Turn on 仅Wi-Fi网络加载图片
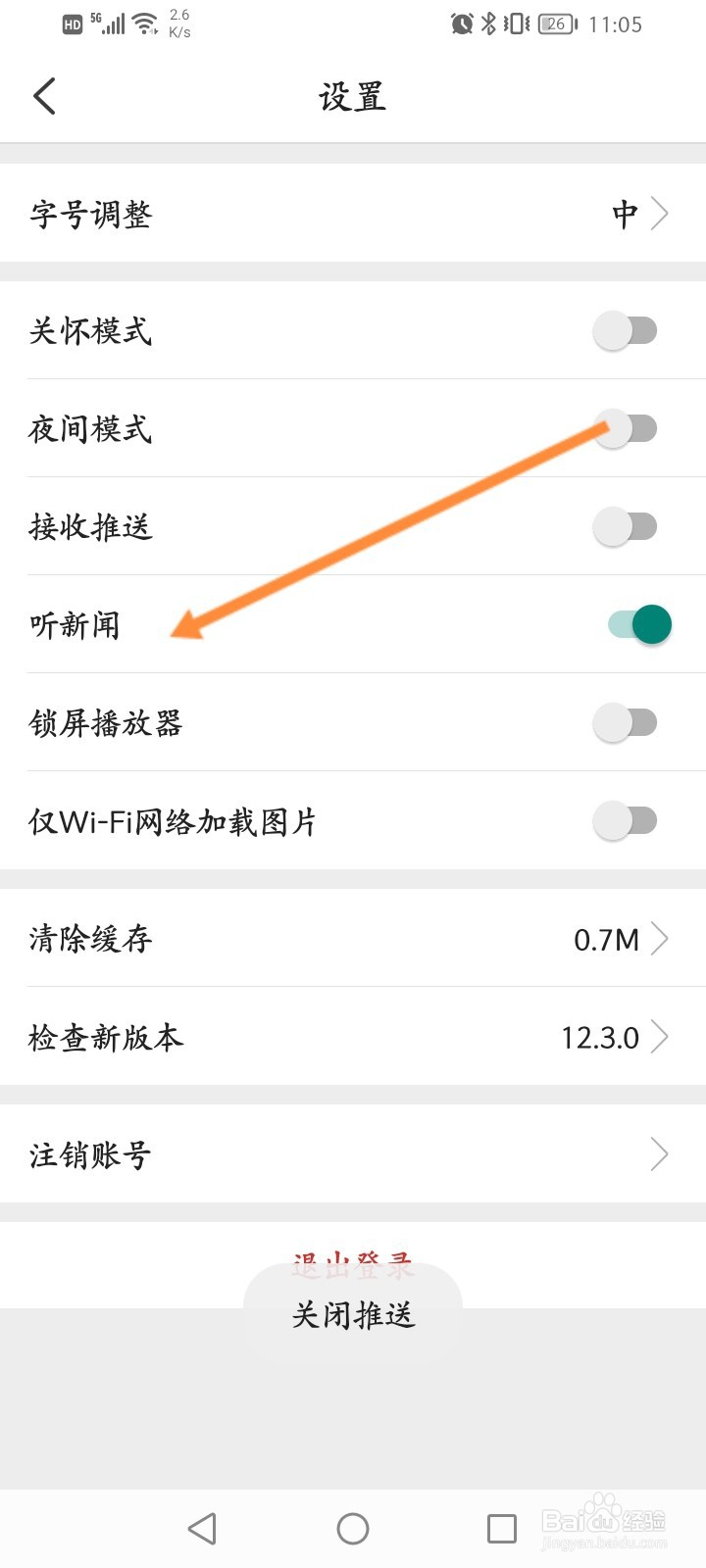 tap(626, 820)
